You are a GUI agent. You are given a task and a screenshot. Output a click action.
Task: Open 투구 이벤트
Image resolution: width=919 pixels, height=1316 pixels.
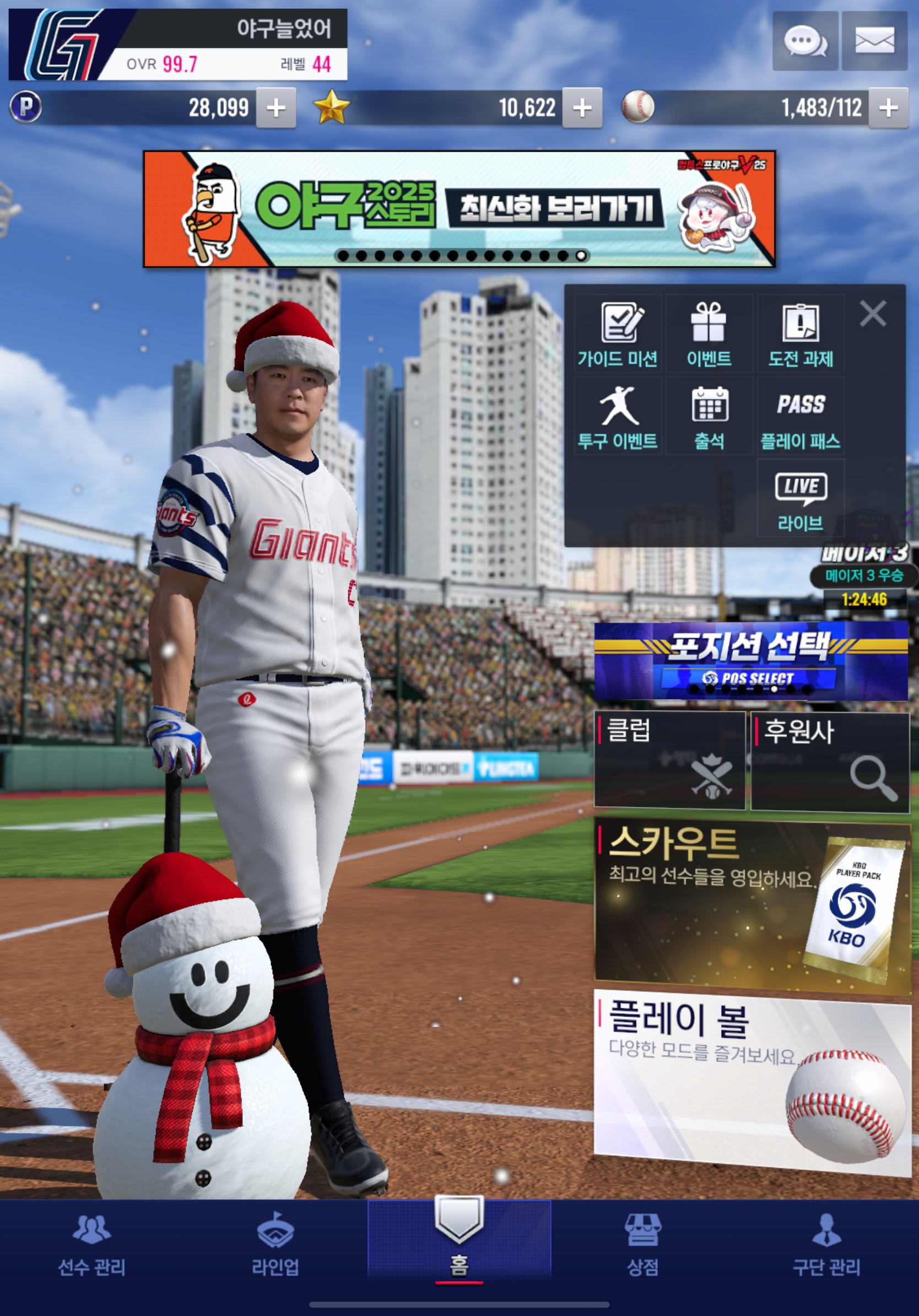pos(618,417)
